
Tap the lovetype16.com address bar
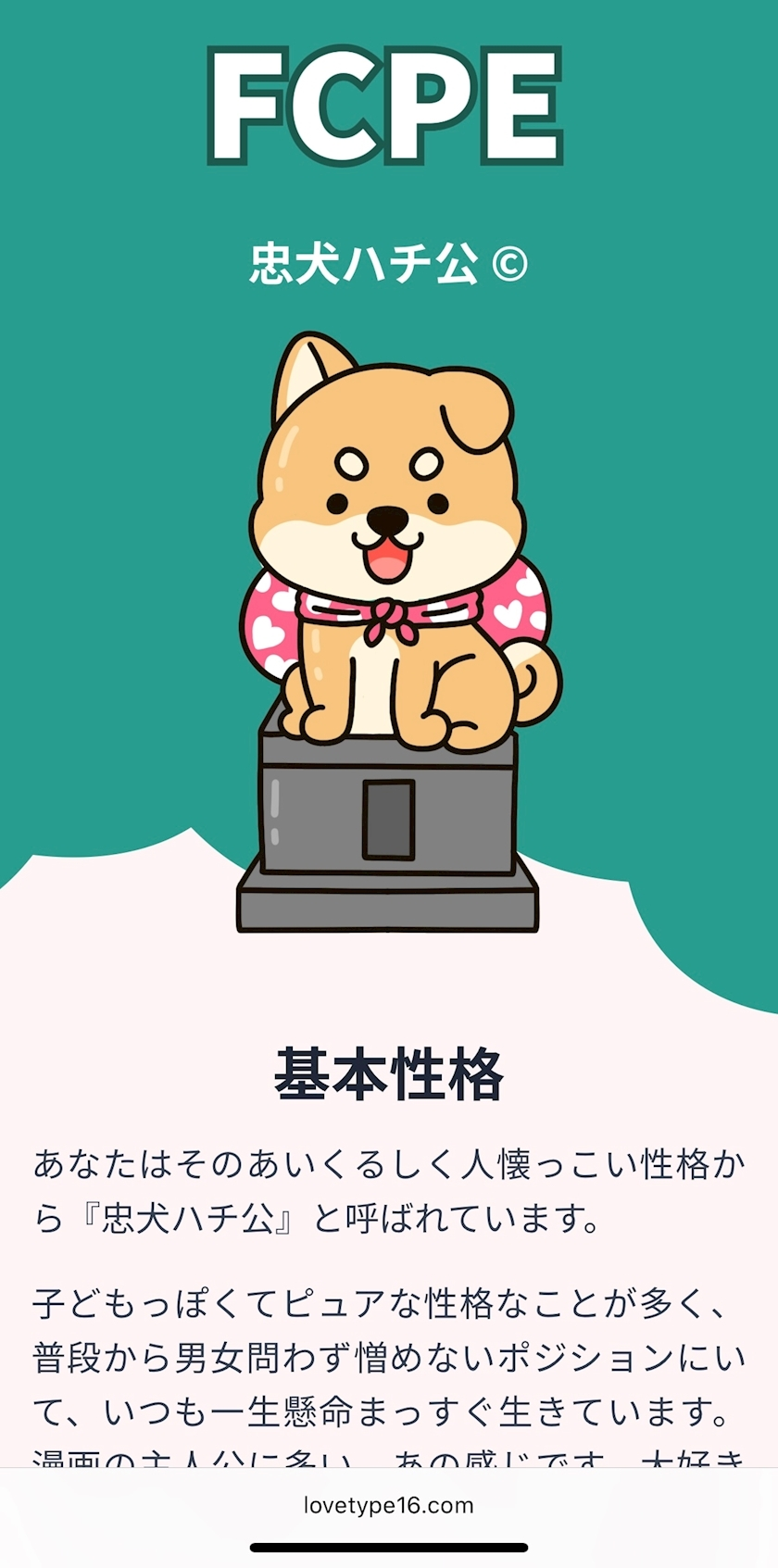pyautogui.click(x=388, y=1505)
